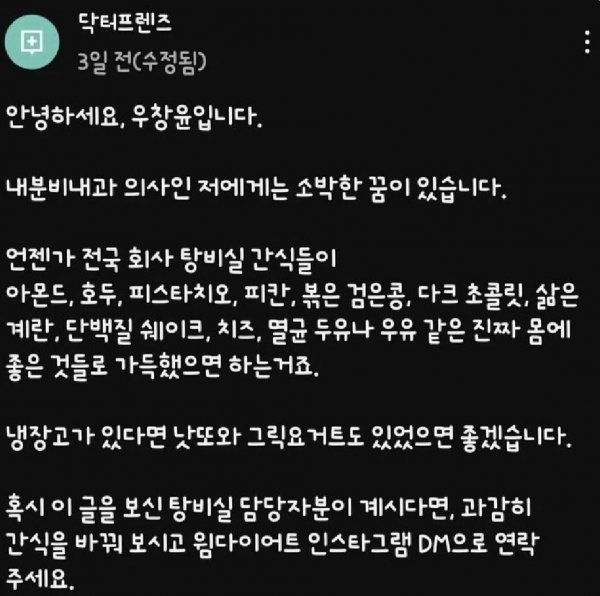Image resolution: width=600 pixels, height=596 pixels.
Task: Open 닥터프렌즈 channel avatar
Action: pyautogui.click(x=31, y=44)
